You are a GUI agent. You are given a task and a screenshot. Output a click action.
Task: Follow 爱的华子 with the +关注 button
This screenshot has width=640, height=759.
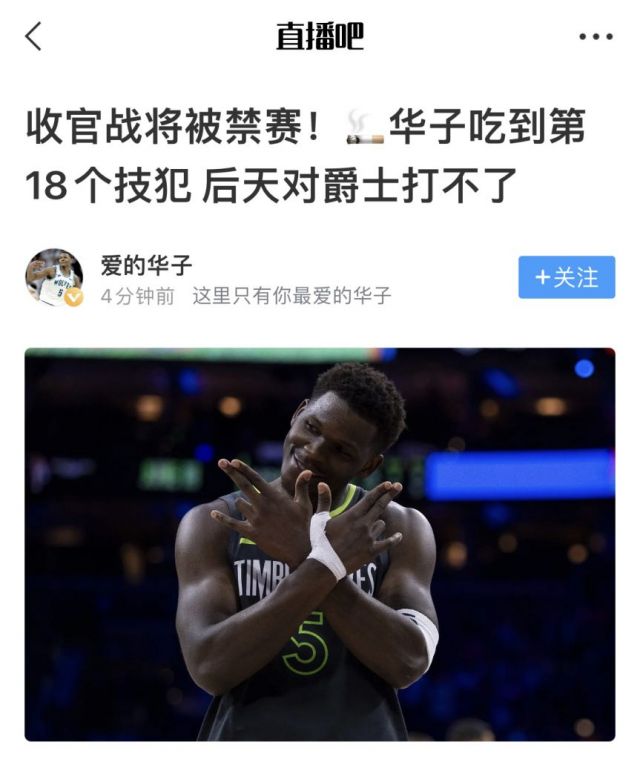pyautogui.click(x=566, y=277)
